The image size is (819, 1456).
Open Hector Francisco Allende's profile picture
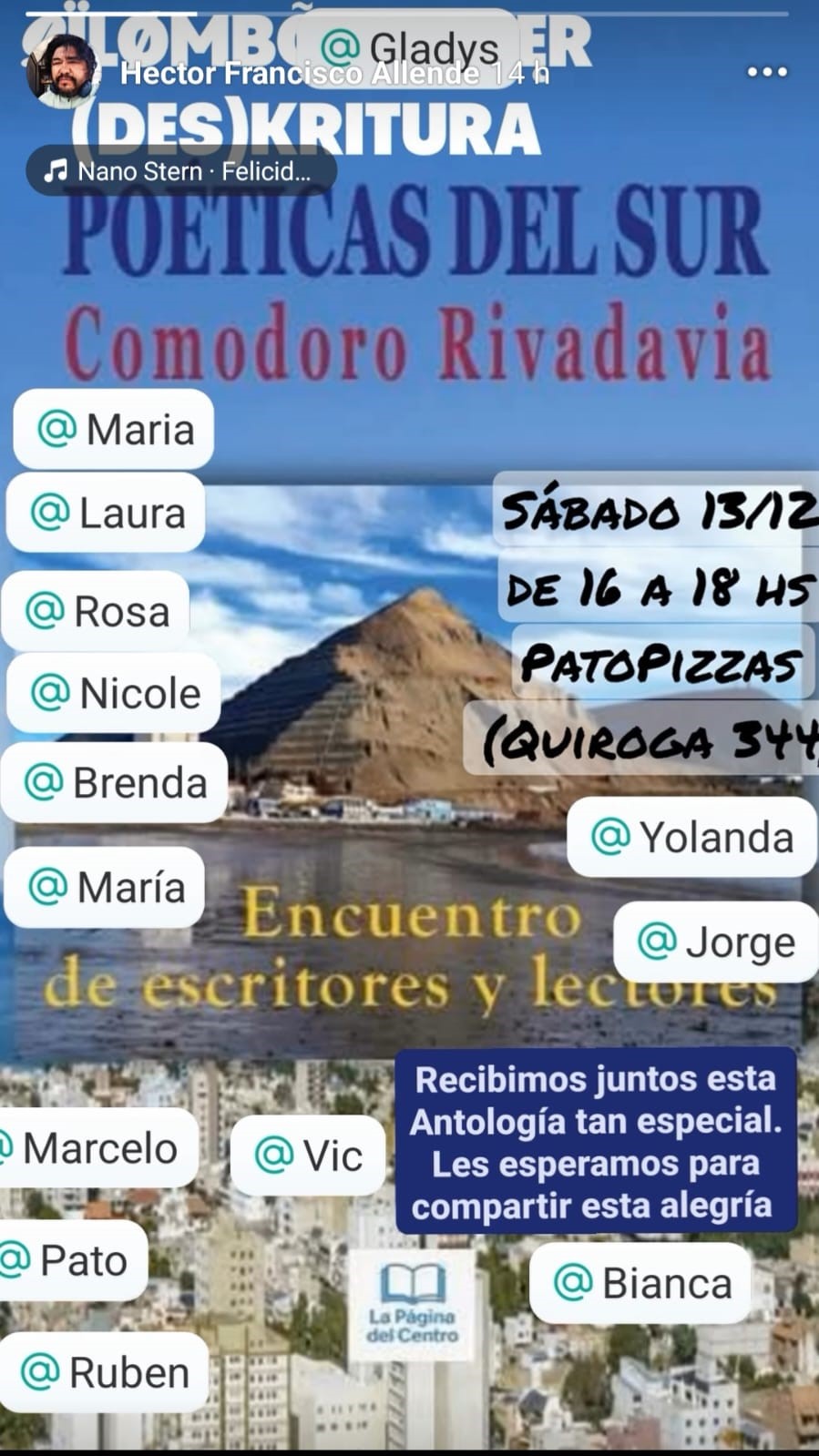(x=63, y=71)
